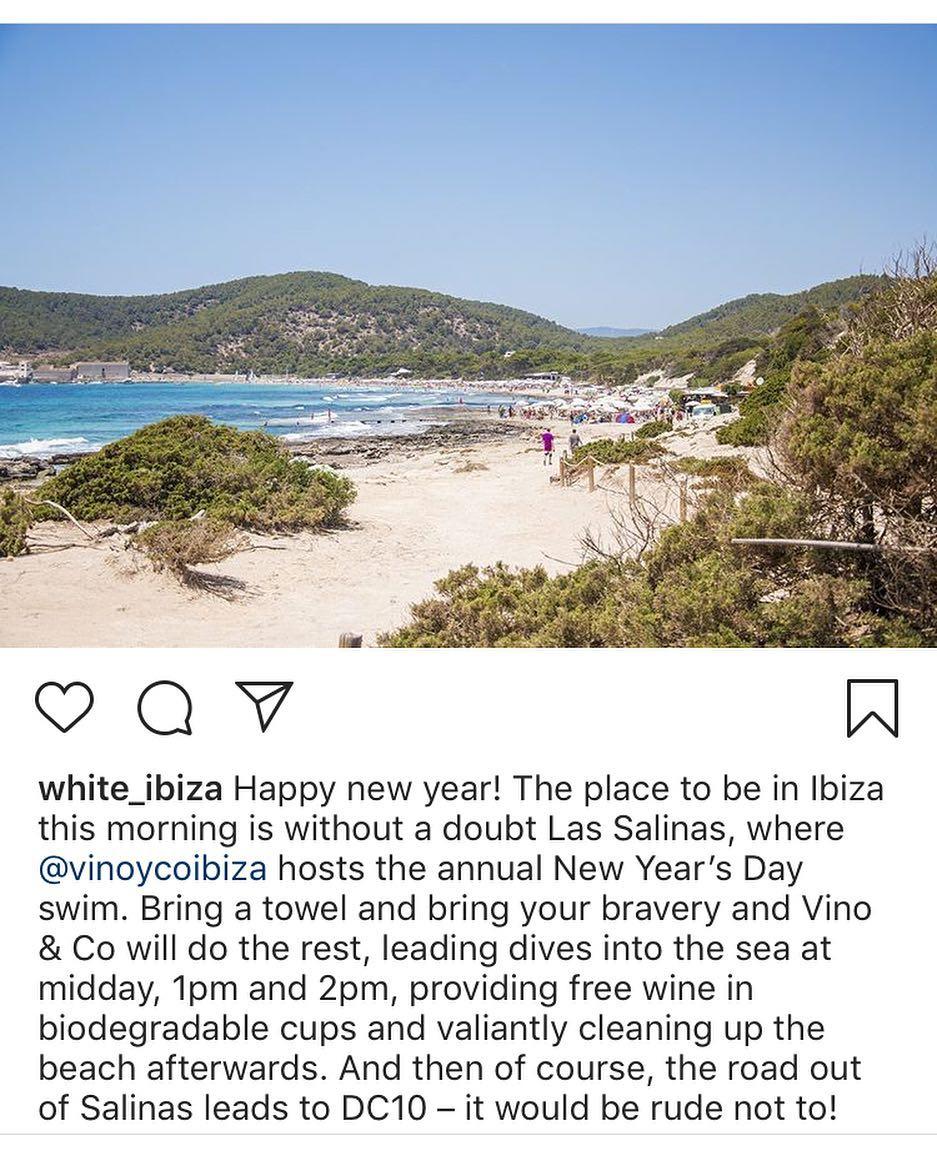Save the post with the bookmark icon
Image resolution: width=937 pixels, height=1171 pixels.
tap(872, 708)
